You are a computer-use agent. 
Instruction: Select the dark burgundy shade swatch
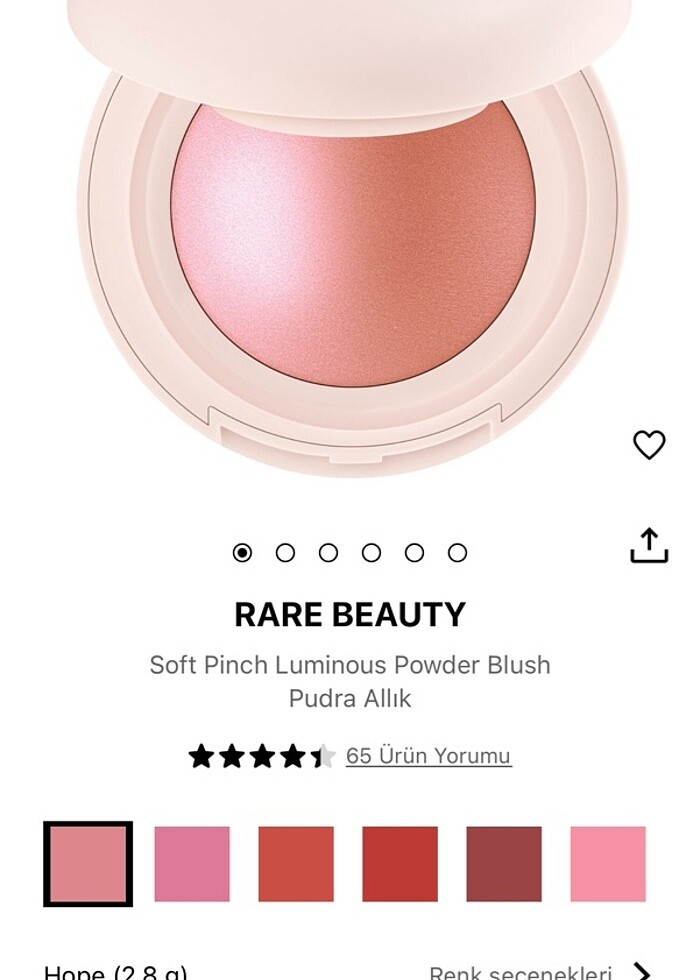pos(504,864)
